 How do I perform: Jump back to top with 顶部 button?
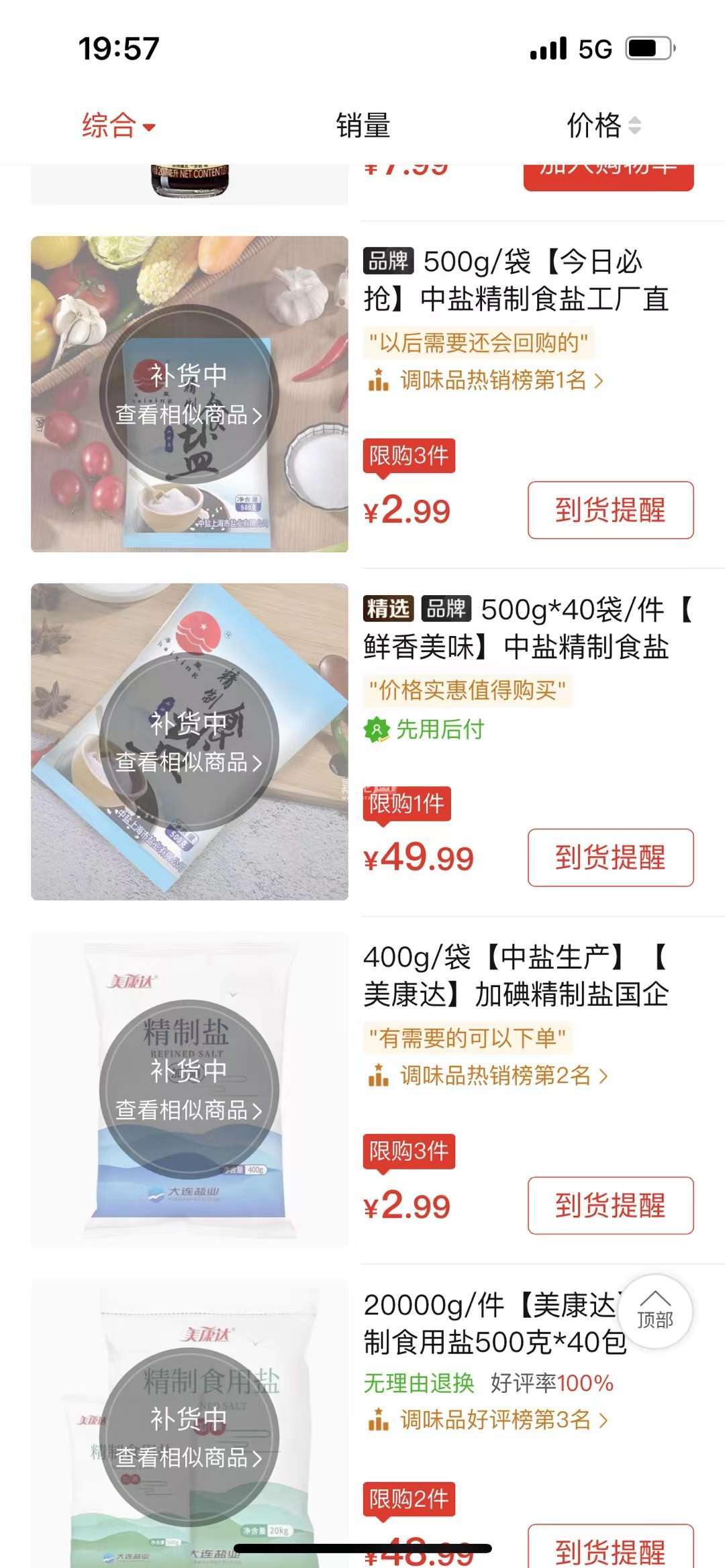tap(655, 1311)
